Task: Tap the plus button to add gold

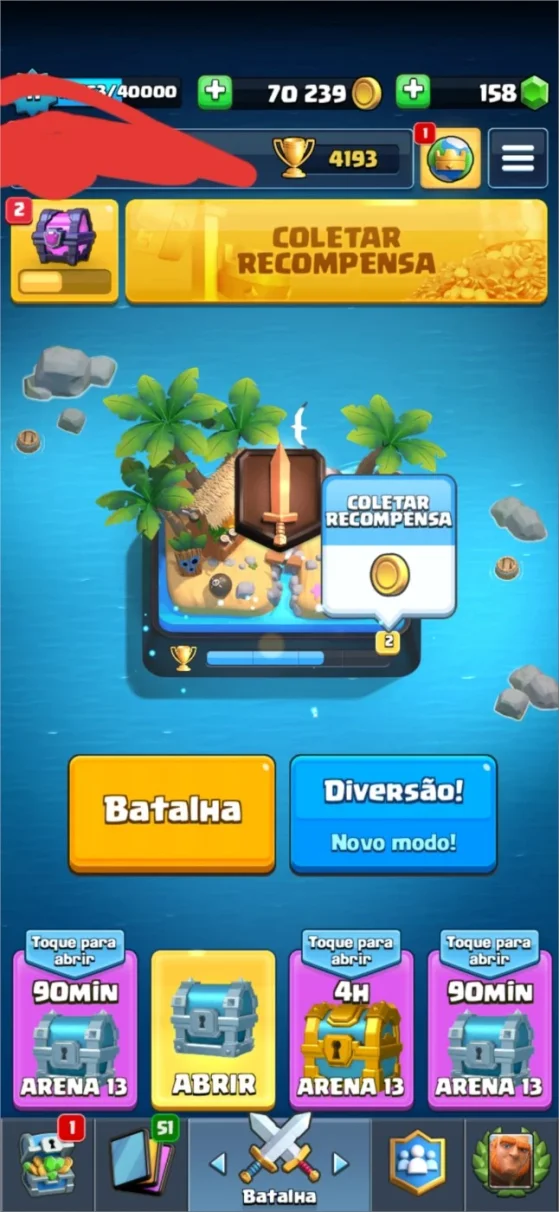Action: click(214, 93)
